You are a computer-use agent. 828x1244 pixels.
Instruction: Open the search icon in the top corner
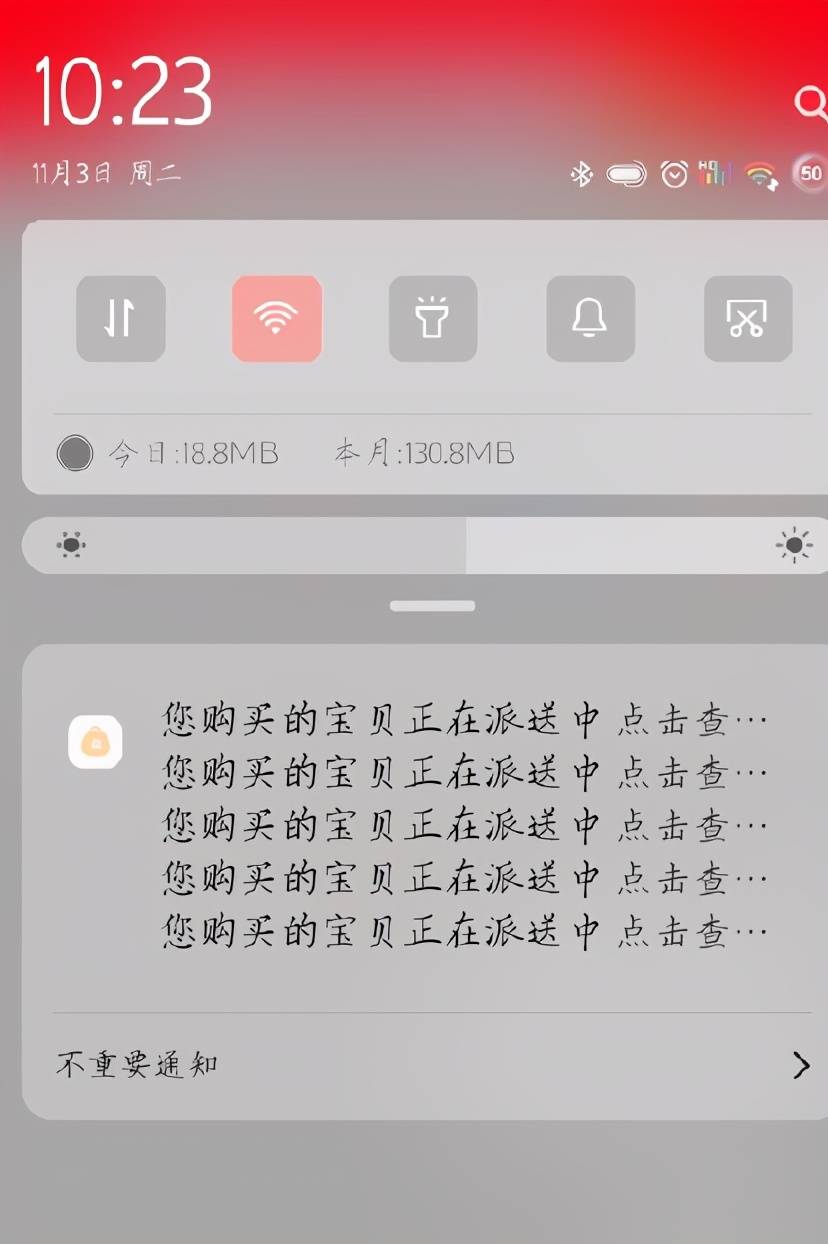pyautogui.click(x=811, y=102)
